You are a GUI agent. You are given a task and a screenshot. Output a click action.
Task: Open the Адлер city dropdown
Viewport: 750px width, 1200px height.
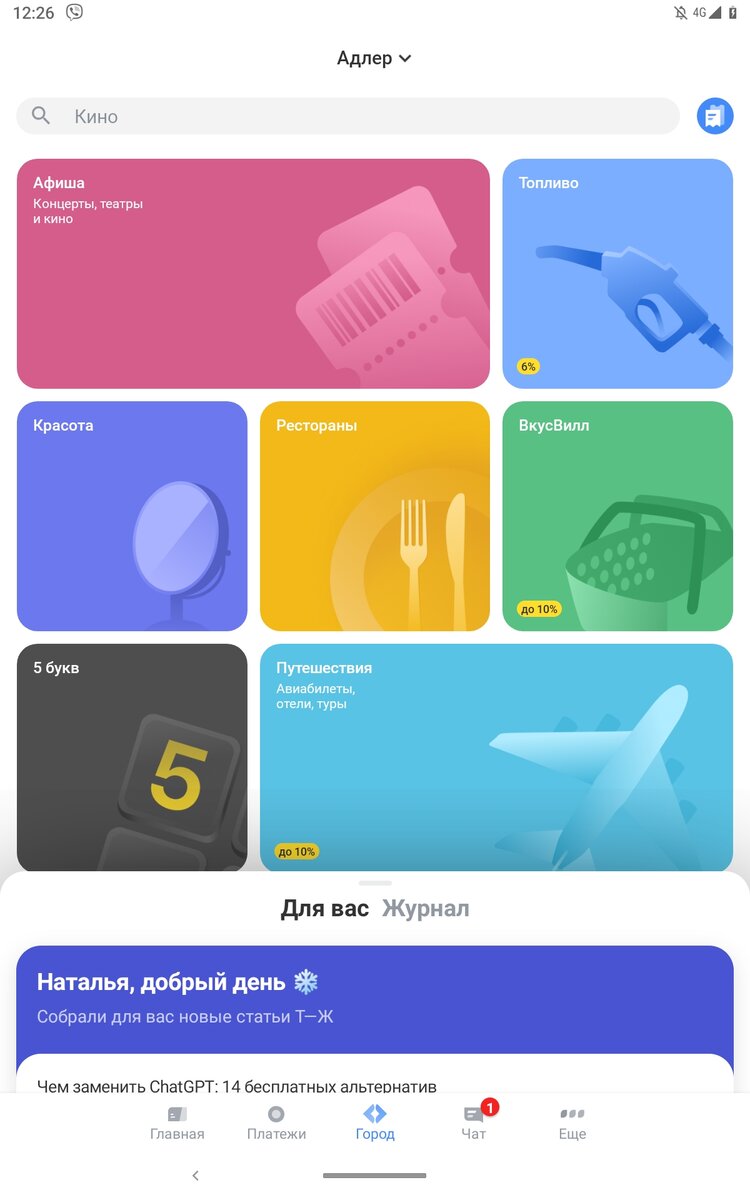(374, 58)
